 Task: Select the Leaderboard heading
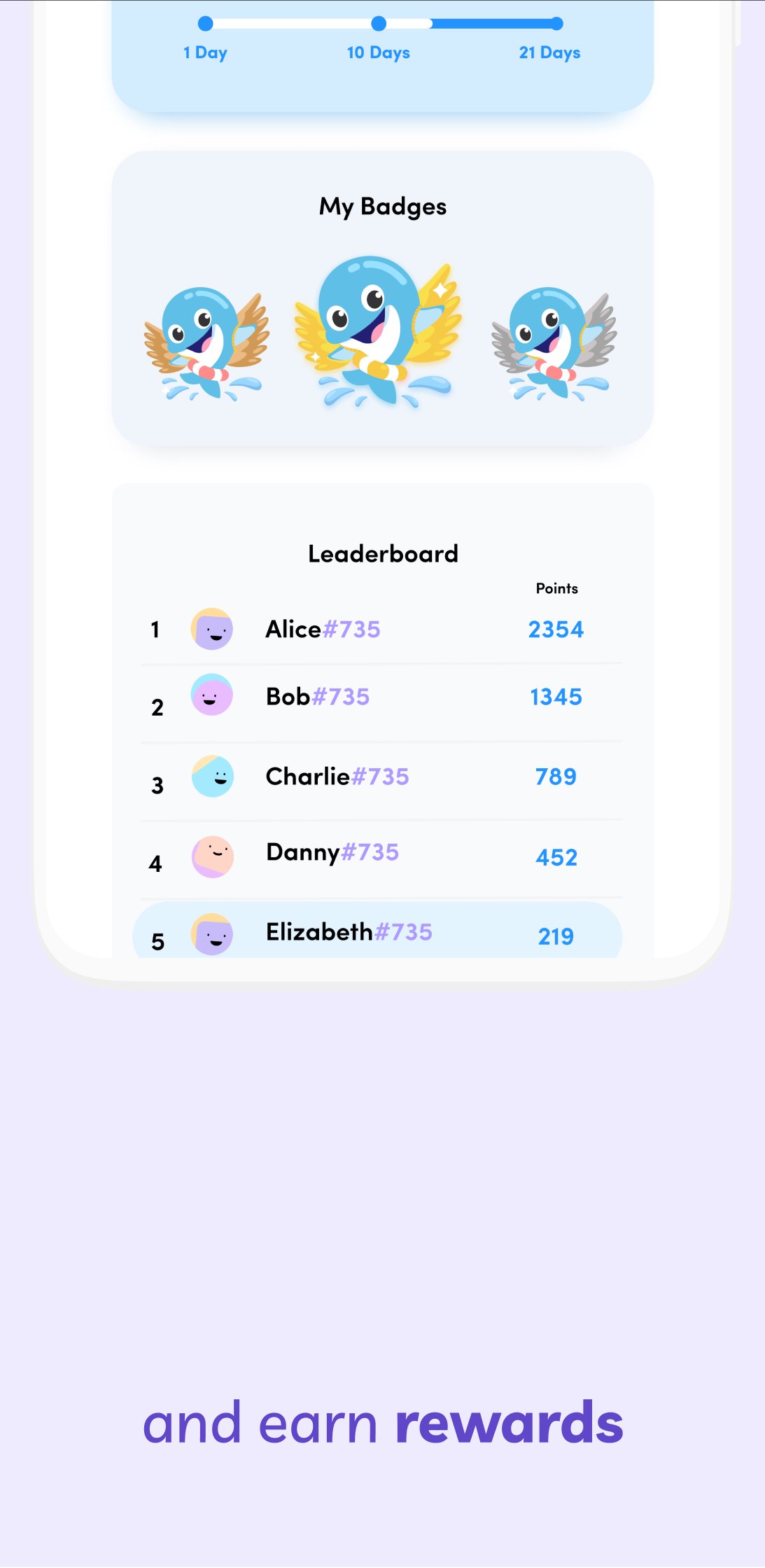[382, 553]
